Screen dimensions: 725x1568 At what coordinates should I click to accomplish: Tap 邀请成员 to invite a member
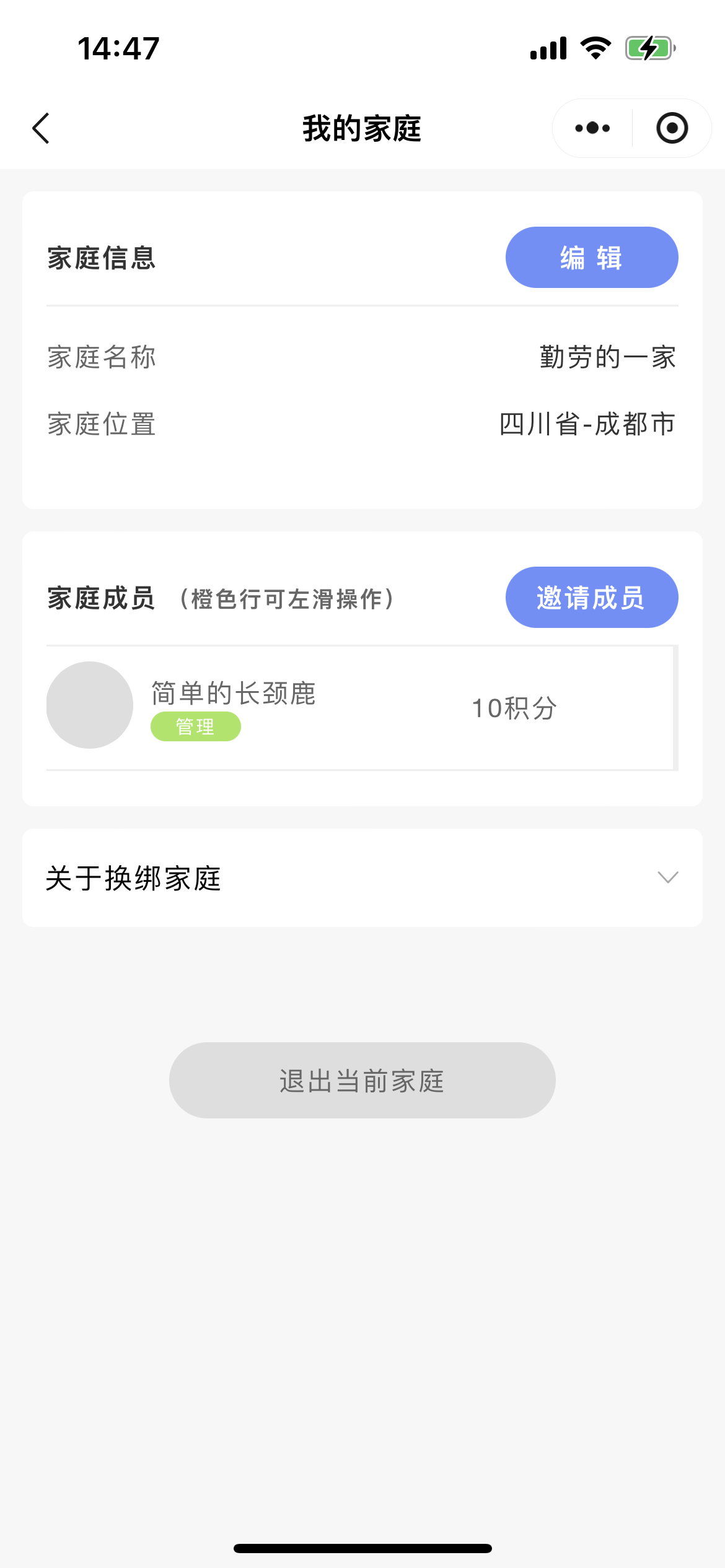point(591,598)
